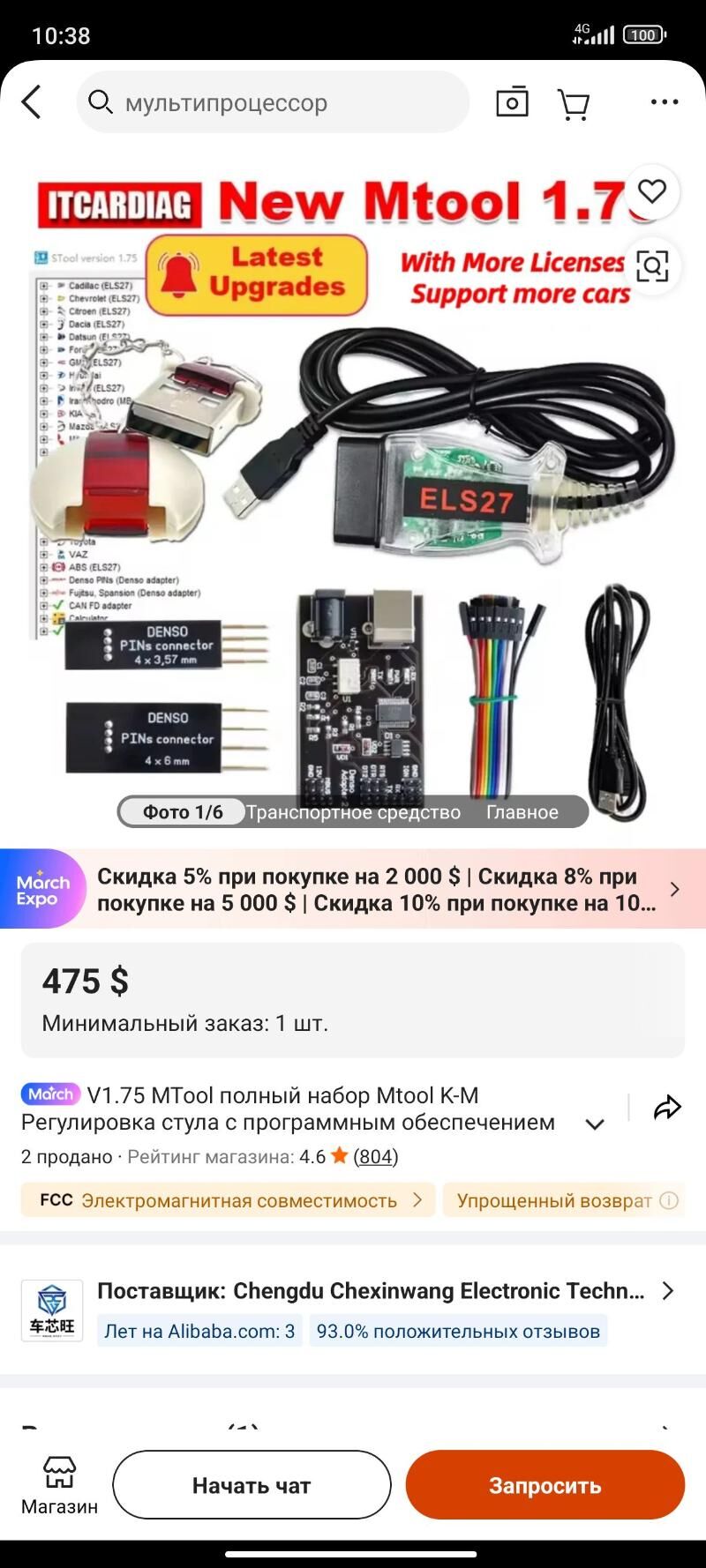Find similar items with image scan icon
This screenshot has height=1568, width=706.
click(652, 265)
